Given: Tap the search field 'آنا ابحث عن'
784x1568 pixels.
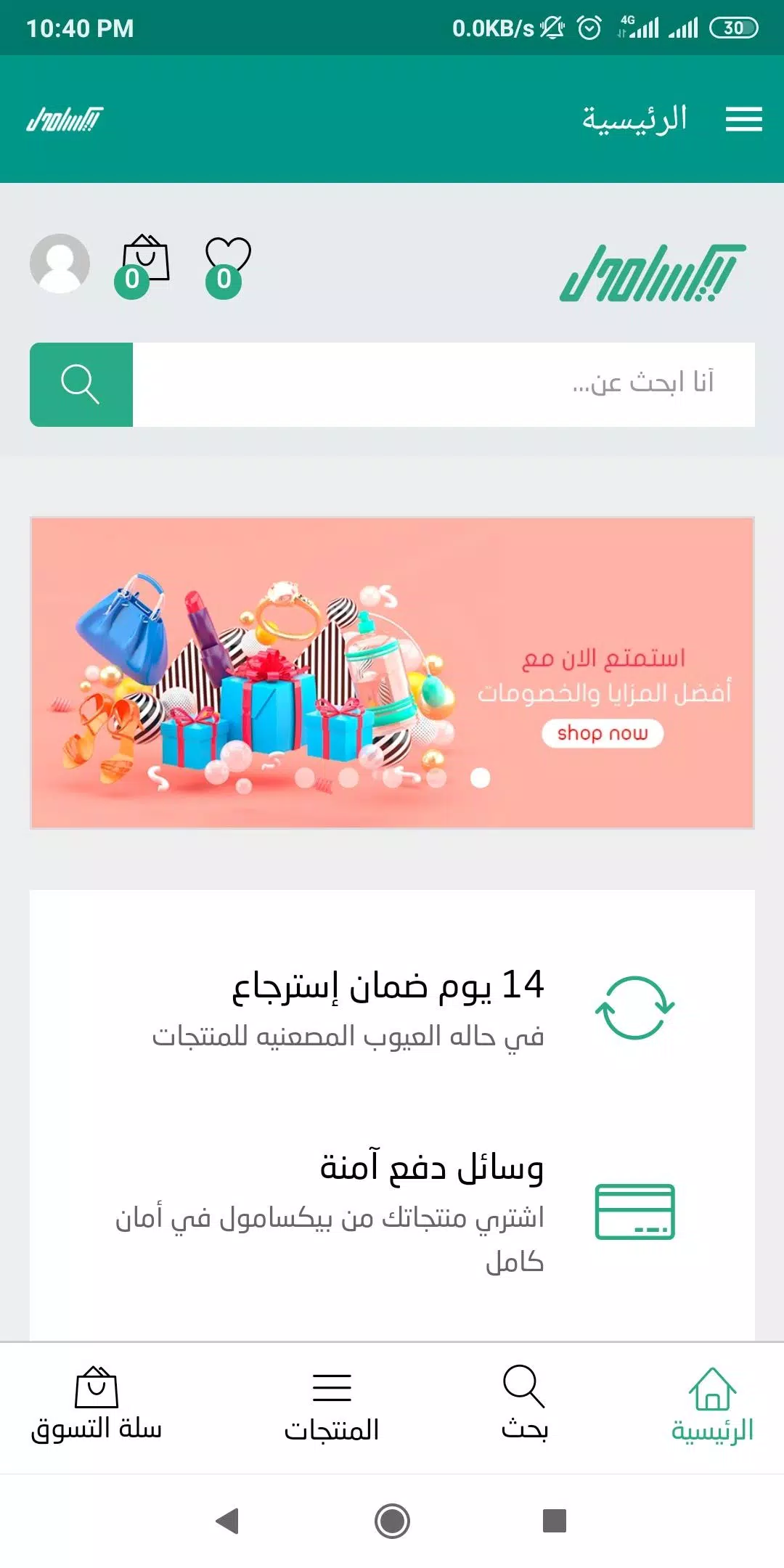Looking at the screenshot, I should click(x=443, y=384).
